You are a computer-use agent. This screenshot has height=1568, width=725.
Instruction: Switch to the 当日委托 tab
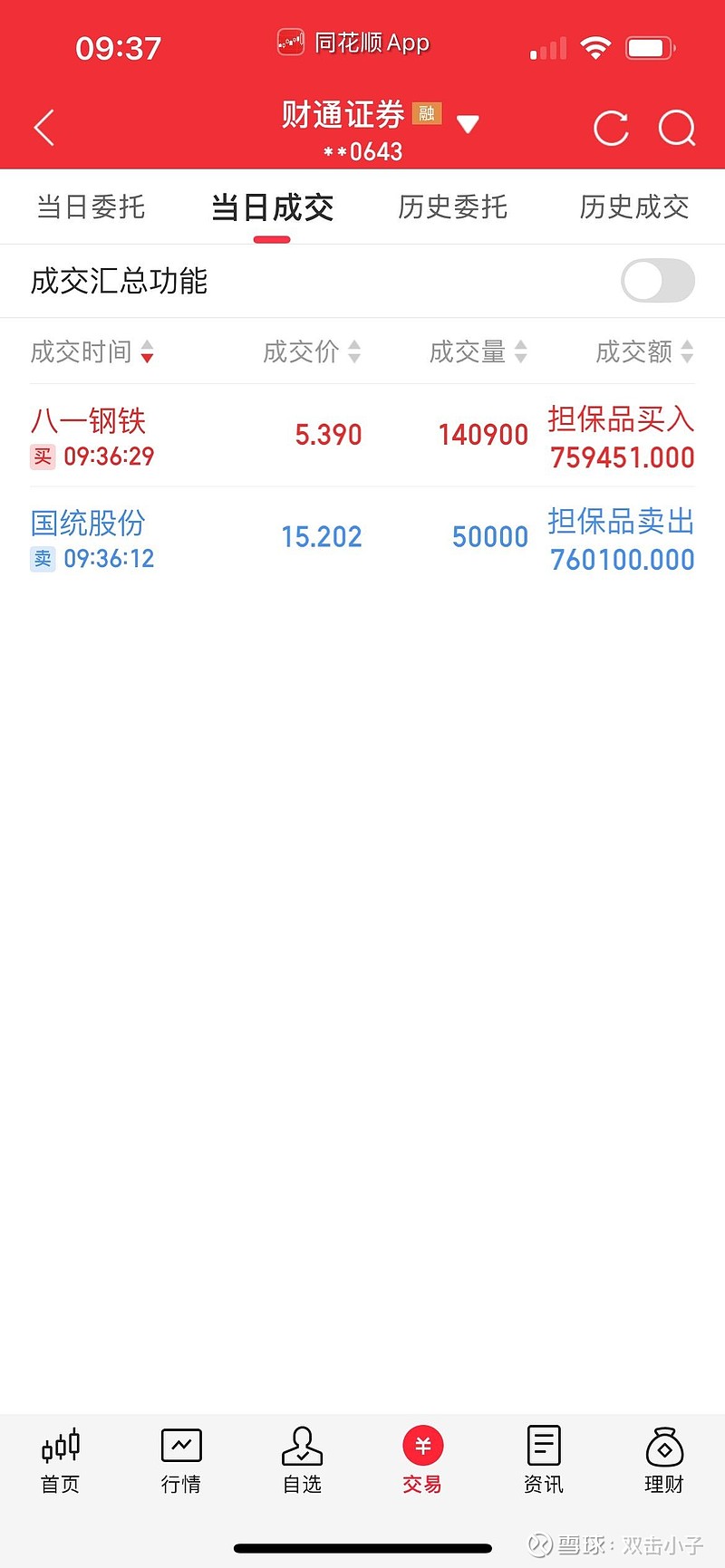click(91, 207)
